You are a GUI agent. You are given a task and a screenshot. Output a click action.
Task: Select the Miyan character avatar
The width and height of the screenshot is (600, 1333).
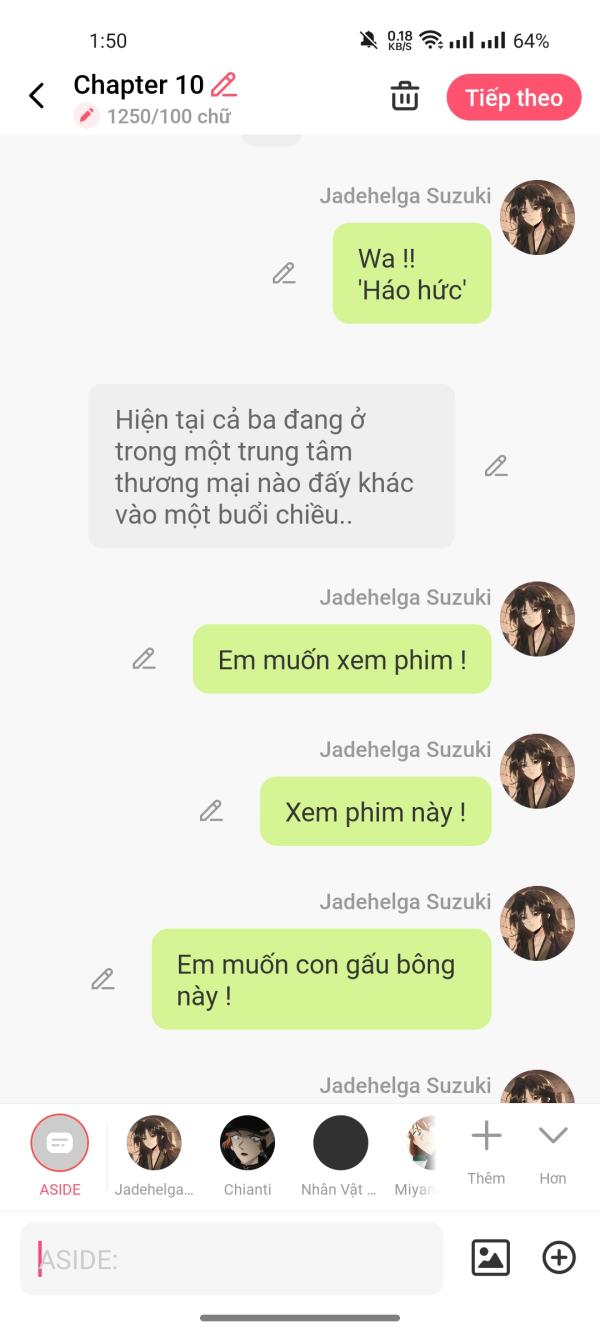422,1143
